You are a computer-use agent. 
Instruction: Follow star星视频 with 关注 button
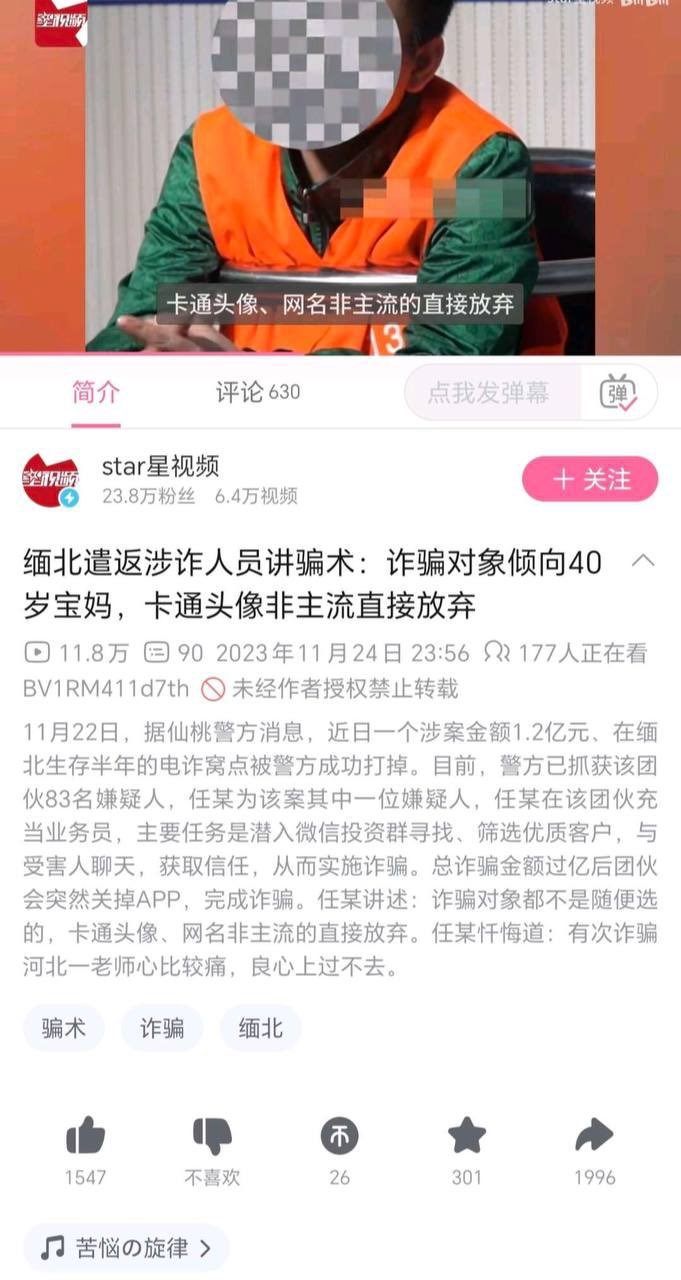(x=590, y=479)
